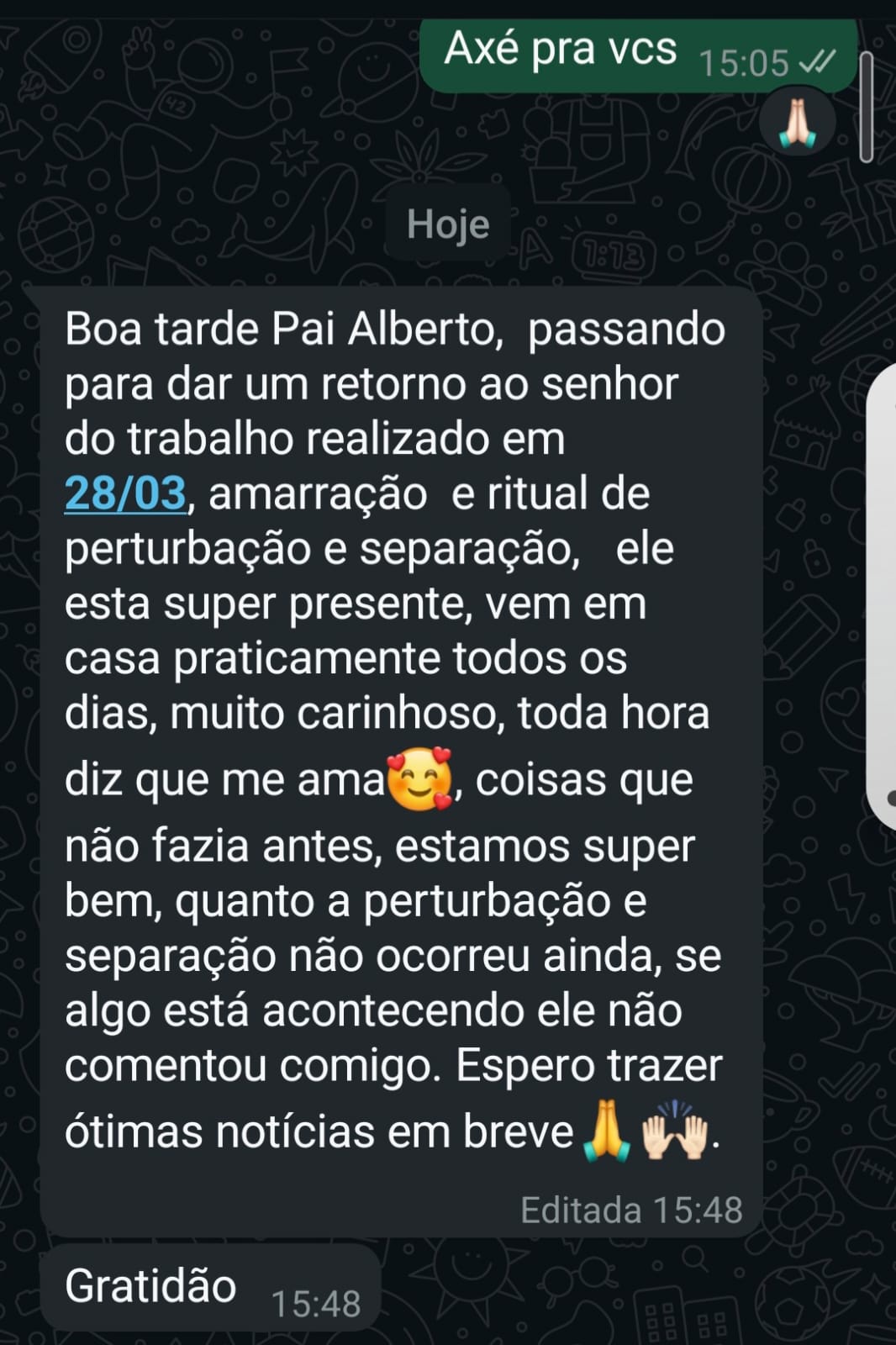Viewport: 896px width, 1345px height.
Task: Expand the 'Hoje' date divider
Action: (x=447, y=224)
